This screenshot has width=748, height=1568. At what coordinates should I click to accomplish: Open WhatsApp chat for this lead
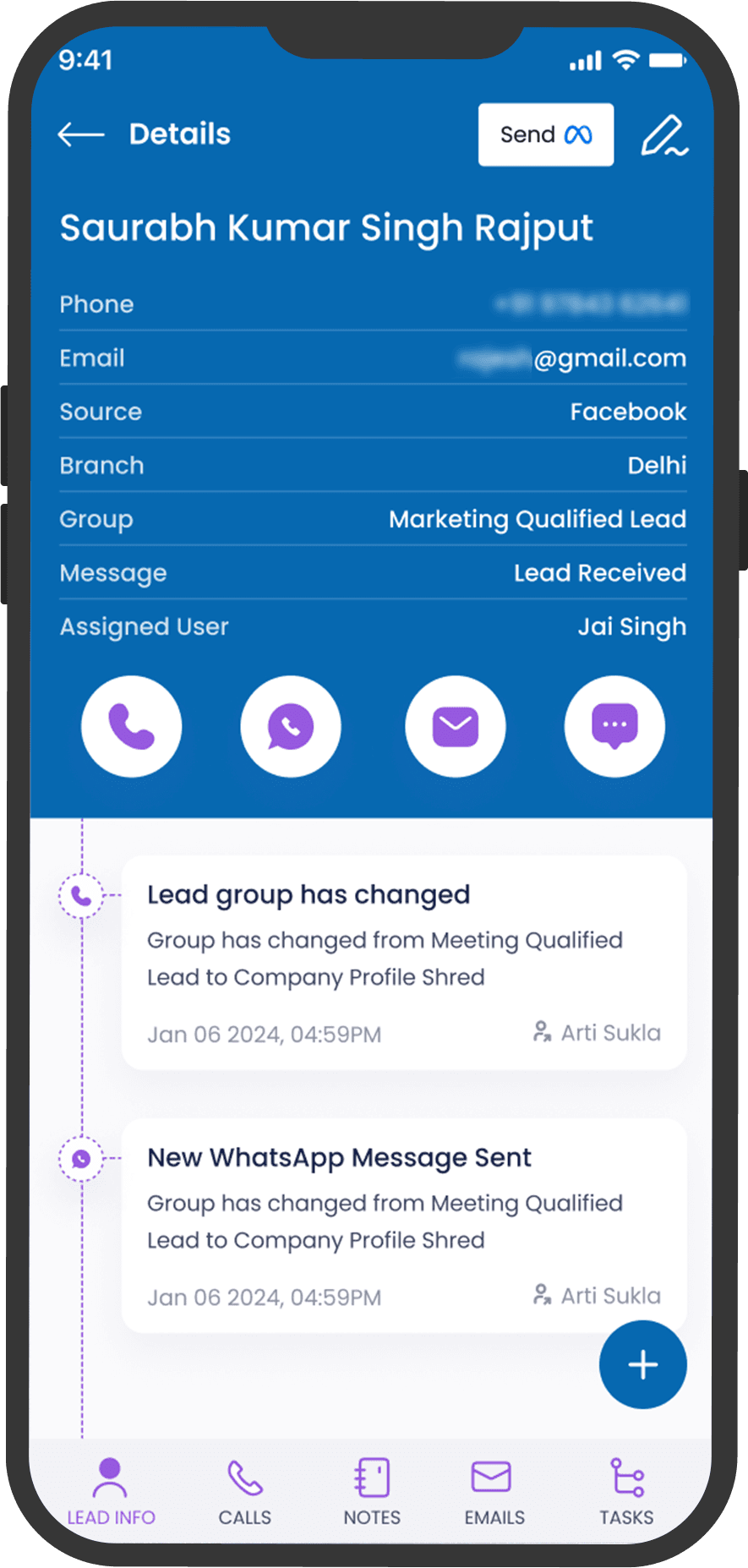tap(290, 726)
